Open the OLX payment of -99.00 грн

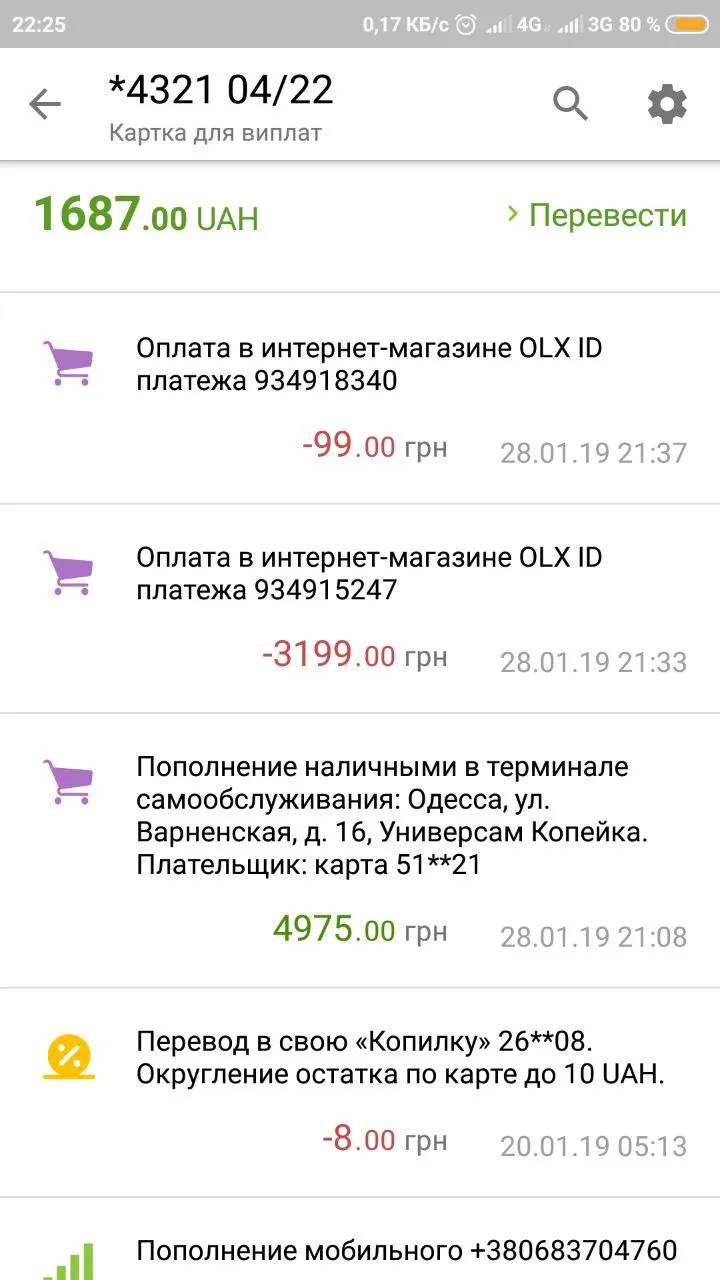pyautogui.click(x=360, y=399)
